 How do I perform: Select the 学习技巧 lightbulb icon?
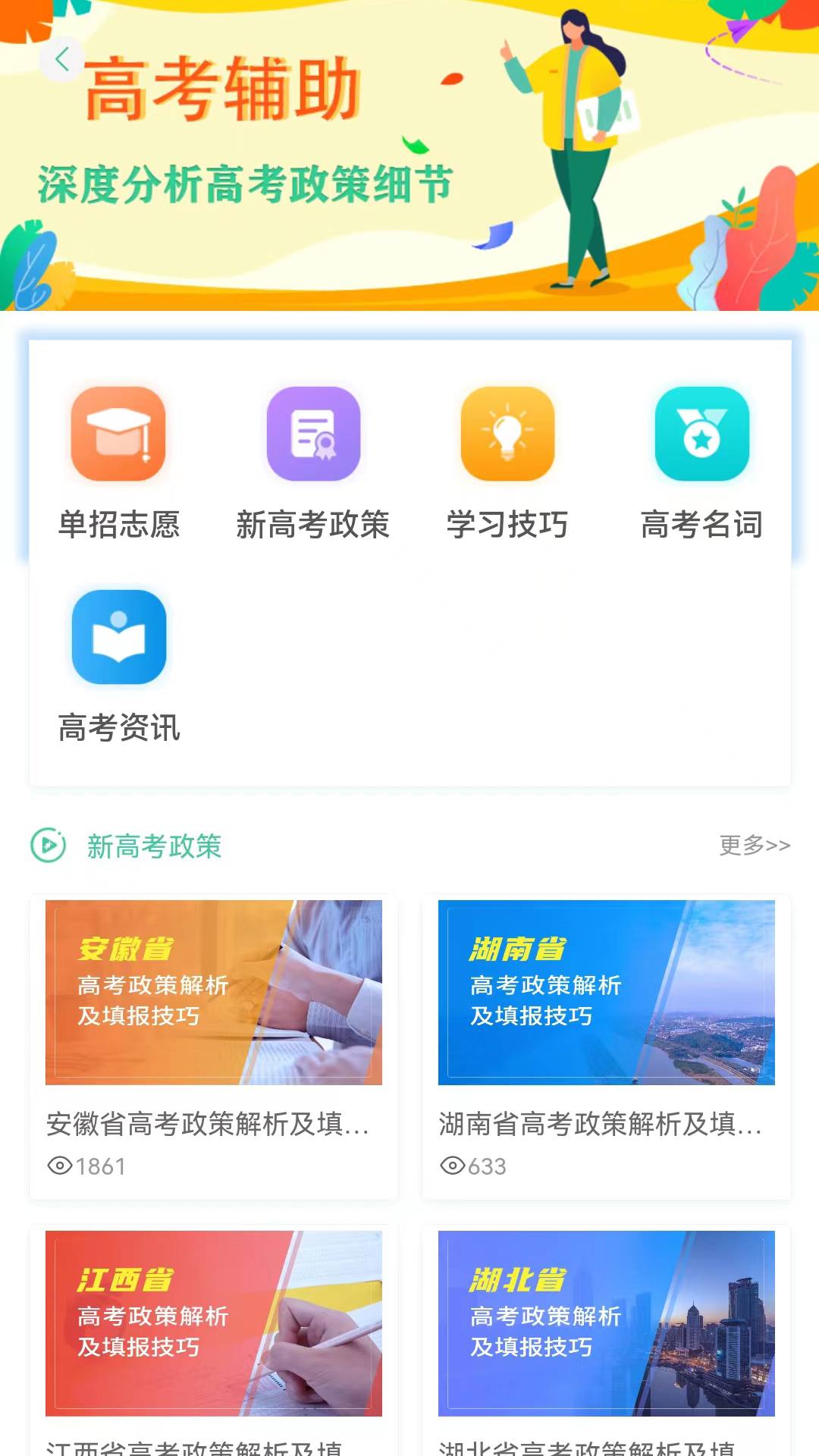click(x=507, y=435)
